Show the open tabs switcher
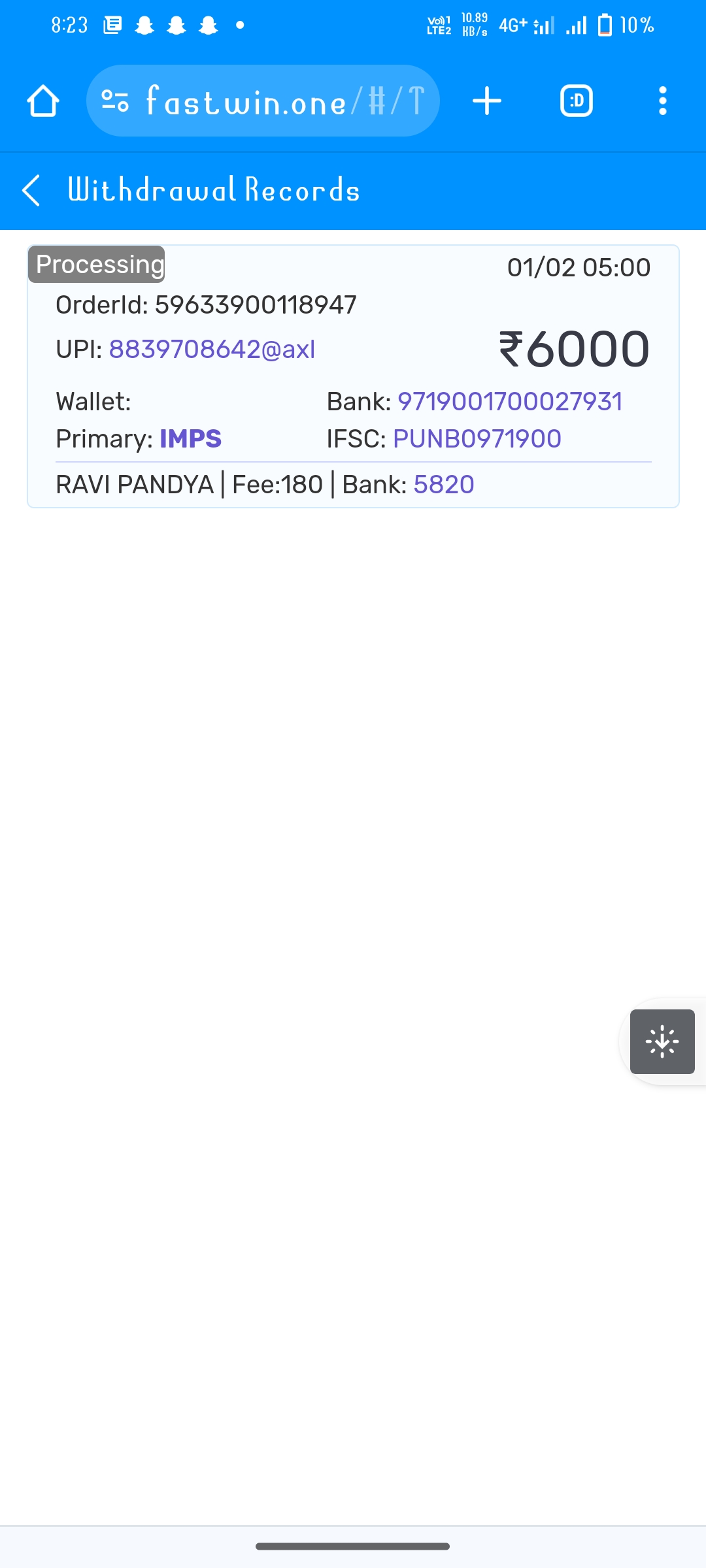706x1568 pixels. (577, 101)
